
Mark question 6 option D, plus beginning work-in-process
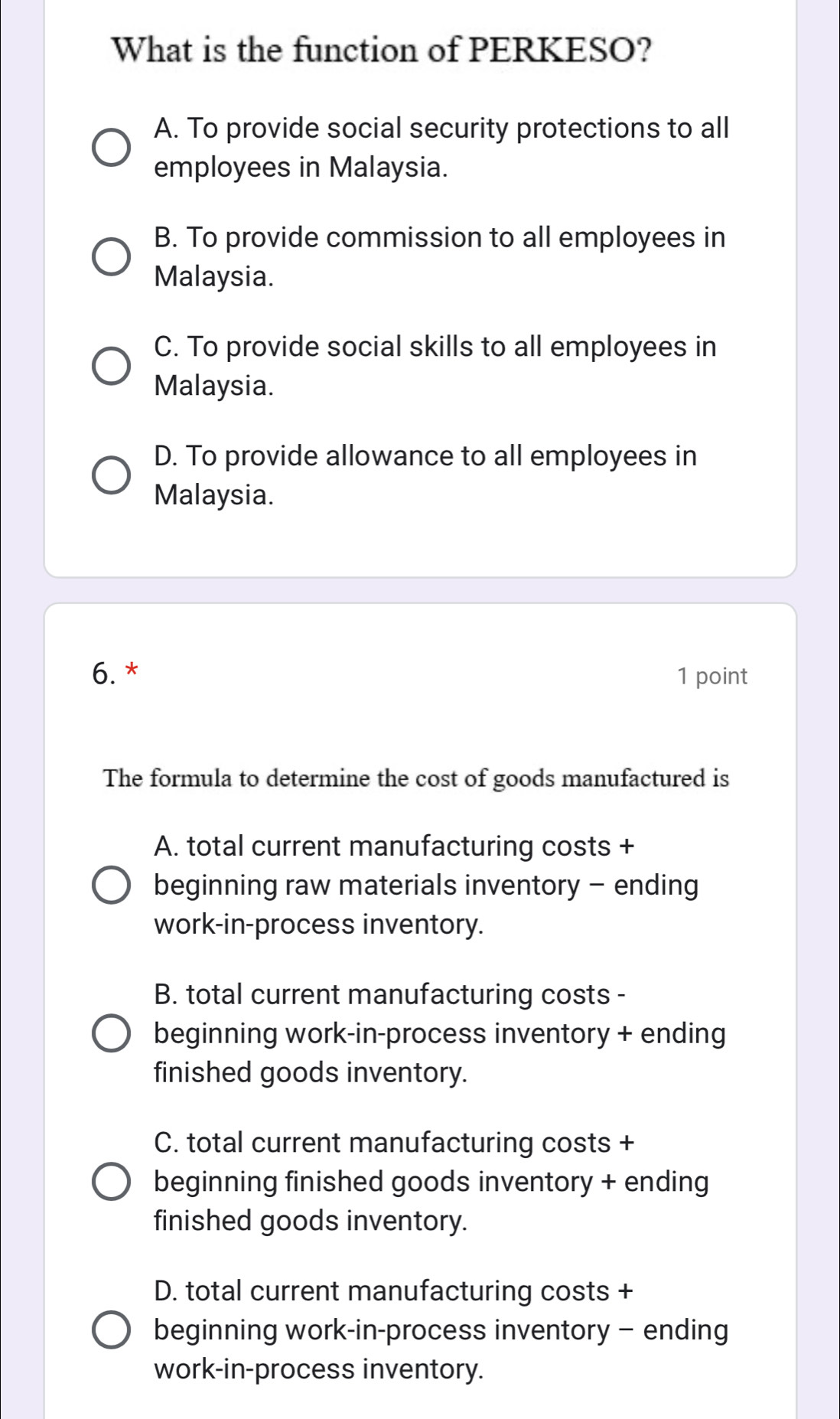[x=112, y=1330]
